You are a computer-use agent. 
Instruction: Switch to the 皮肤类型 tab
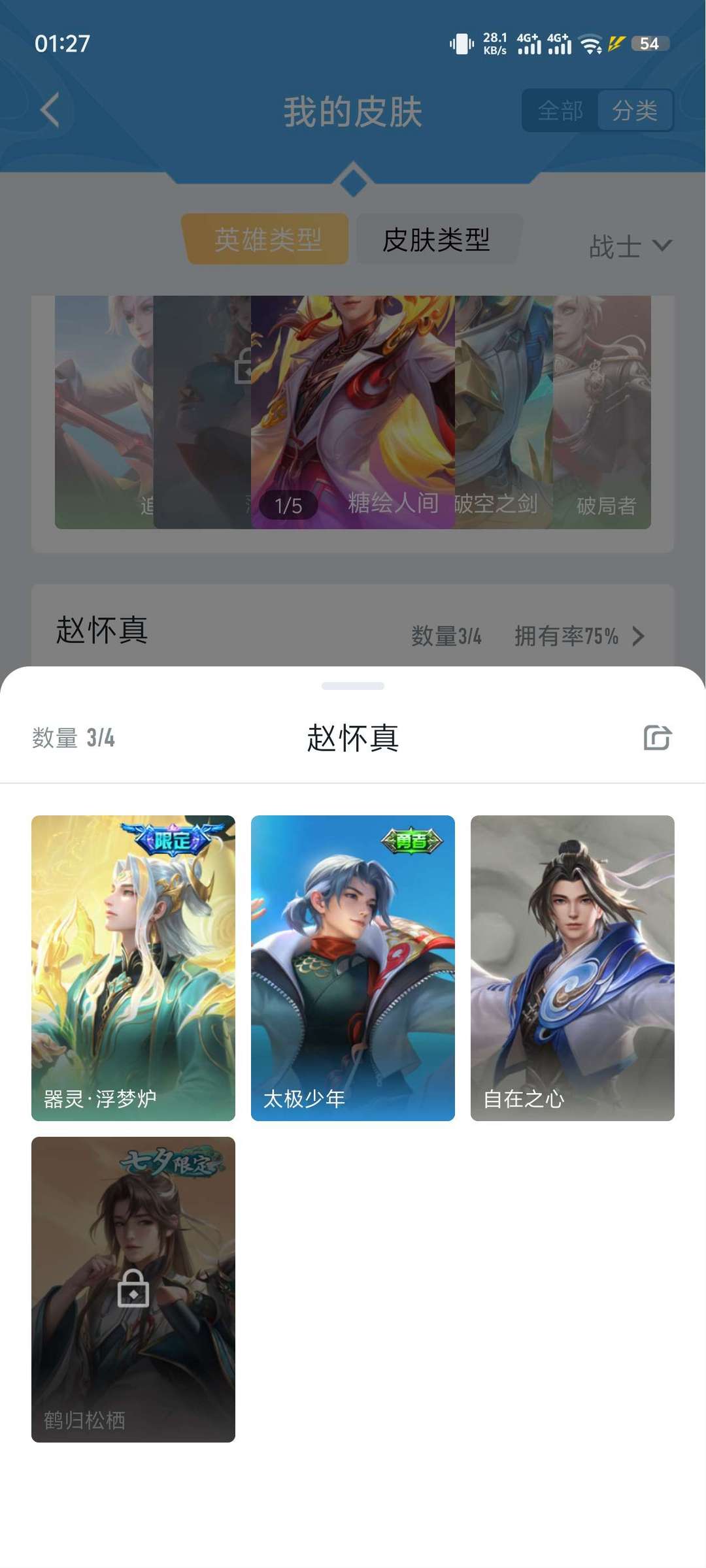pyautogui.click(x=437, y=239)
